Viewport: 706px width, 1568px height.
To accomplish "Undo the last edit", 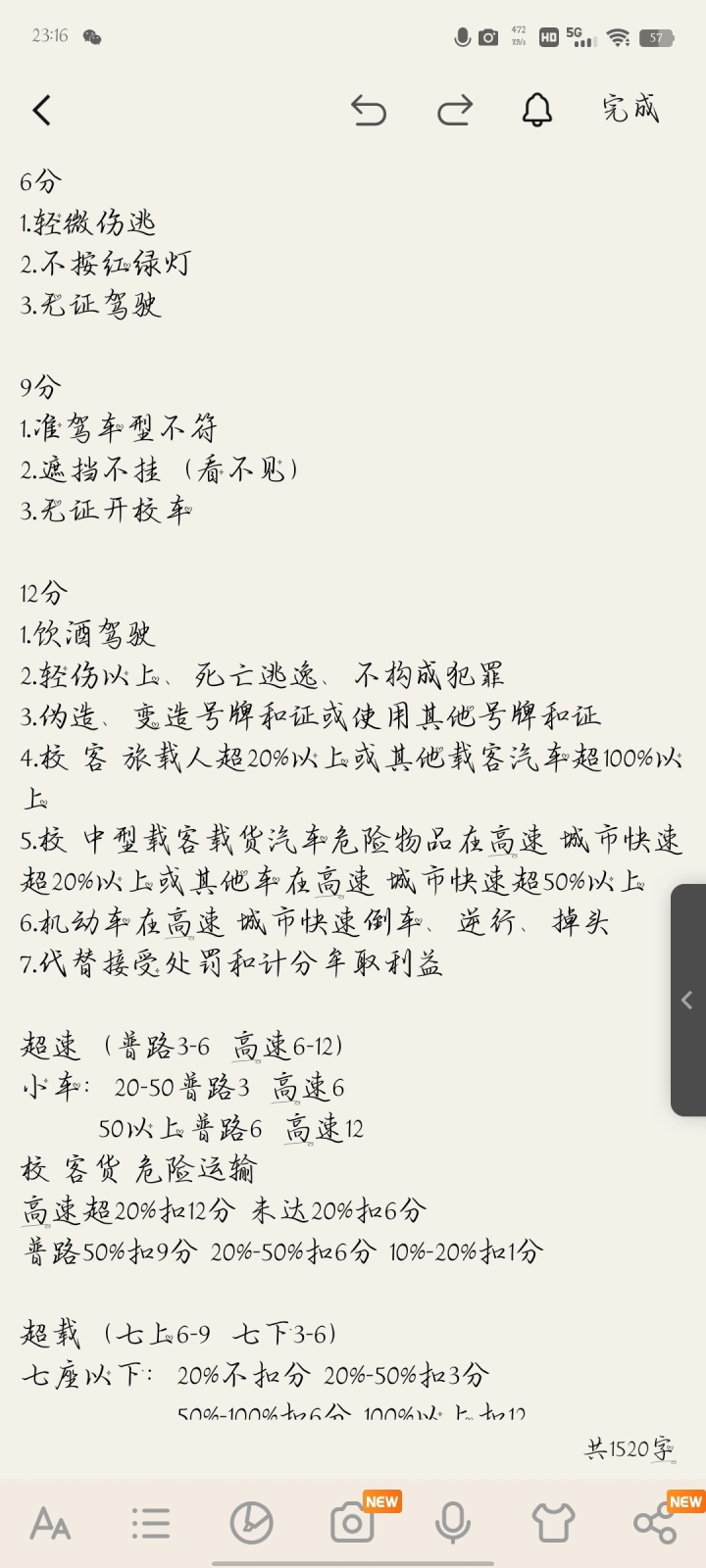I will click(369, 111).
